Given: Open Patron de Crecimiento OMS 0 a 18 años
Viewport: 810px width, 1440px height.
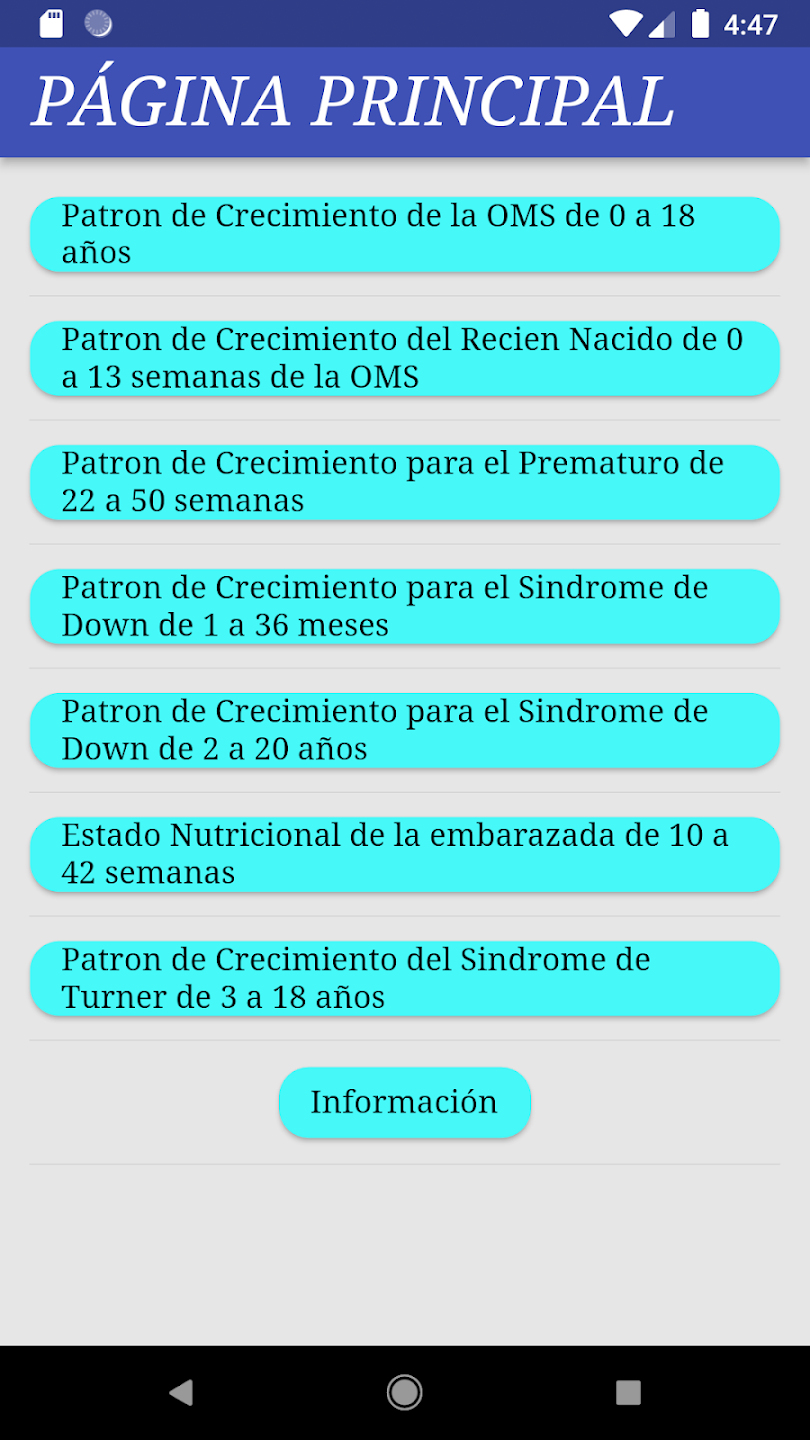Looking at the screenshot, I should click(x=404, y=234).
